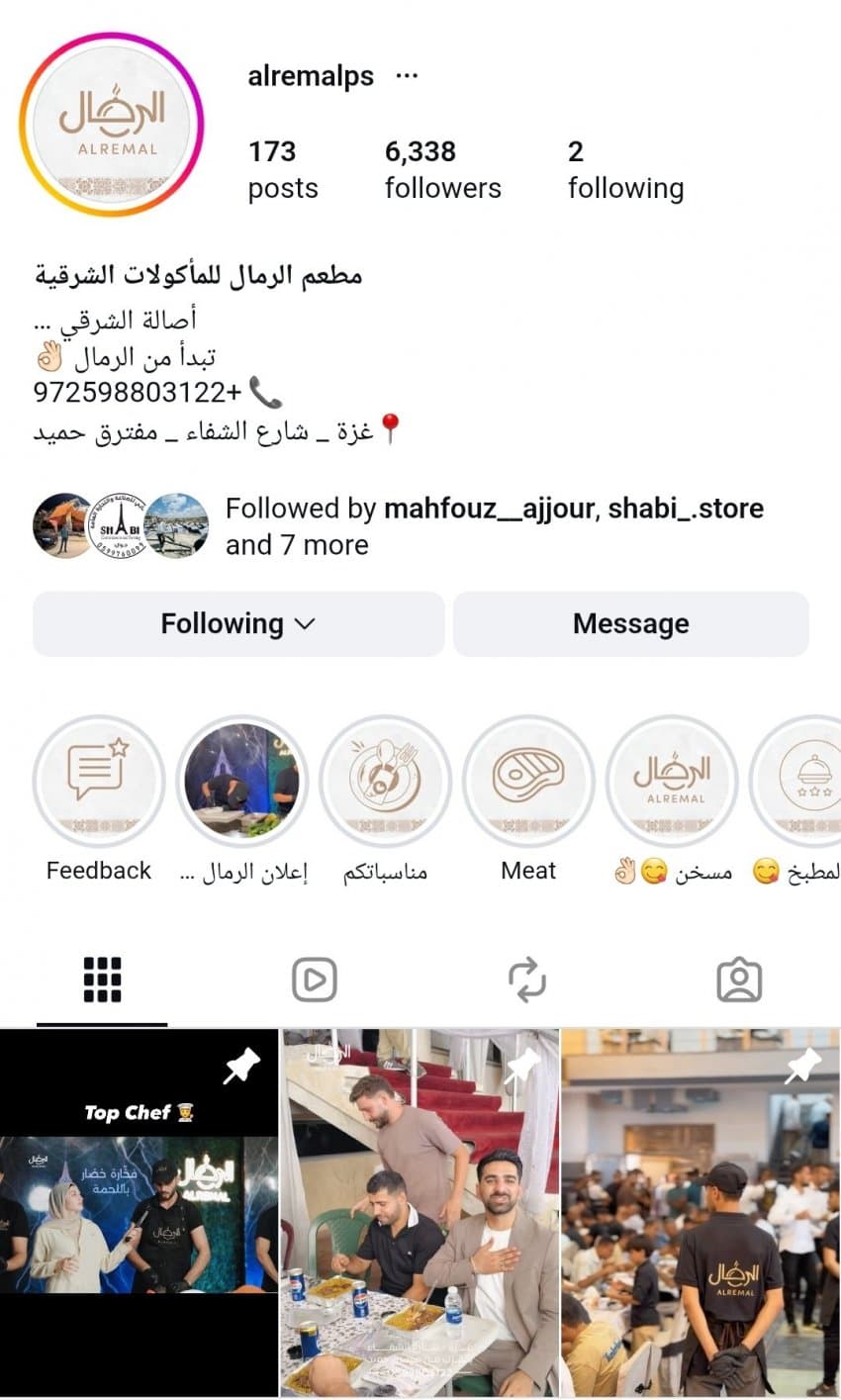841x1400 pixels.
Task: View followed by mahfouz__ajjour and others
Action: coord(495,526)
